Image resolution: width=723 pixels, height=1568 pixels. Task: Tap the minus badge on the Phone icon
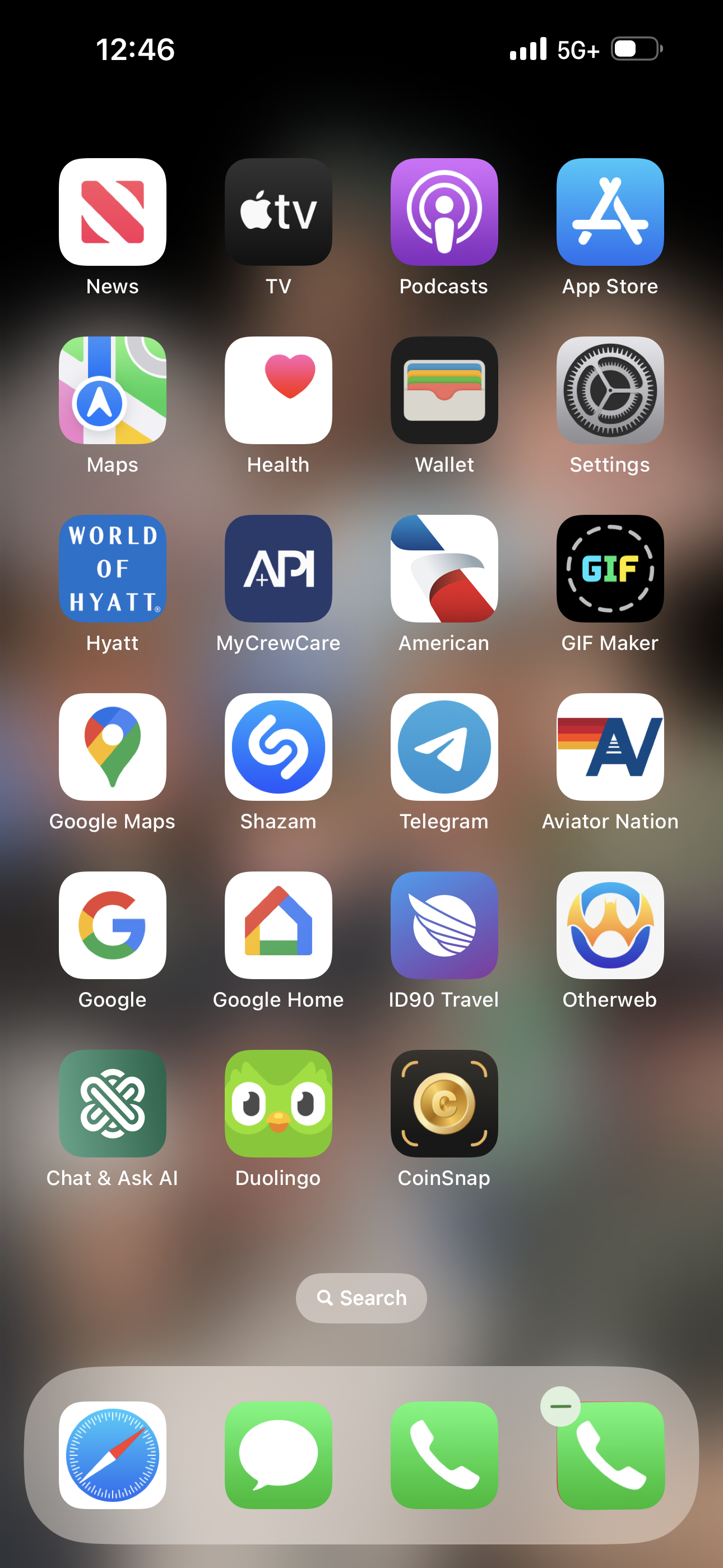coord(560,1406)
